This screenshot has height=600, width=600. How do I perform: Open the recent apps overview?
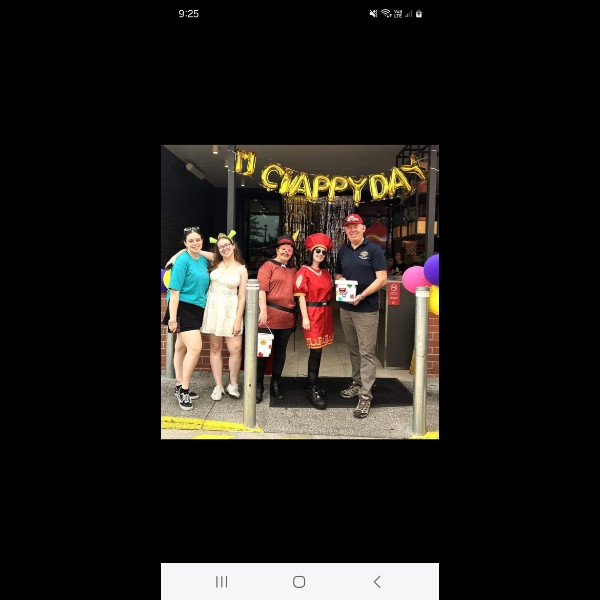pos(222,581)
